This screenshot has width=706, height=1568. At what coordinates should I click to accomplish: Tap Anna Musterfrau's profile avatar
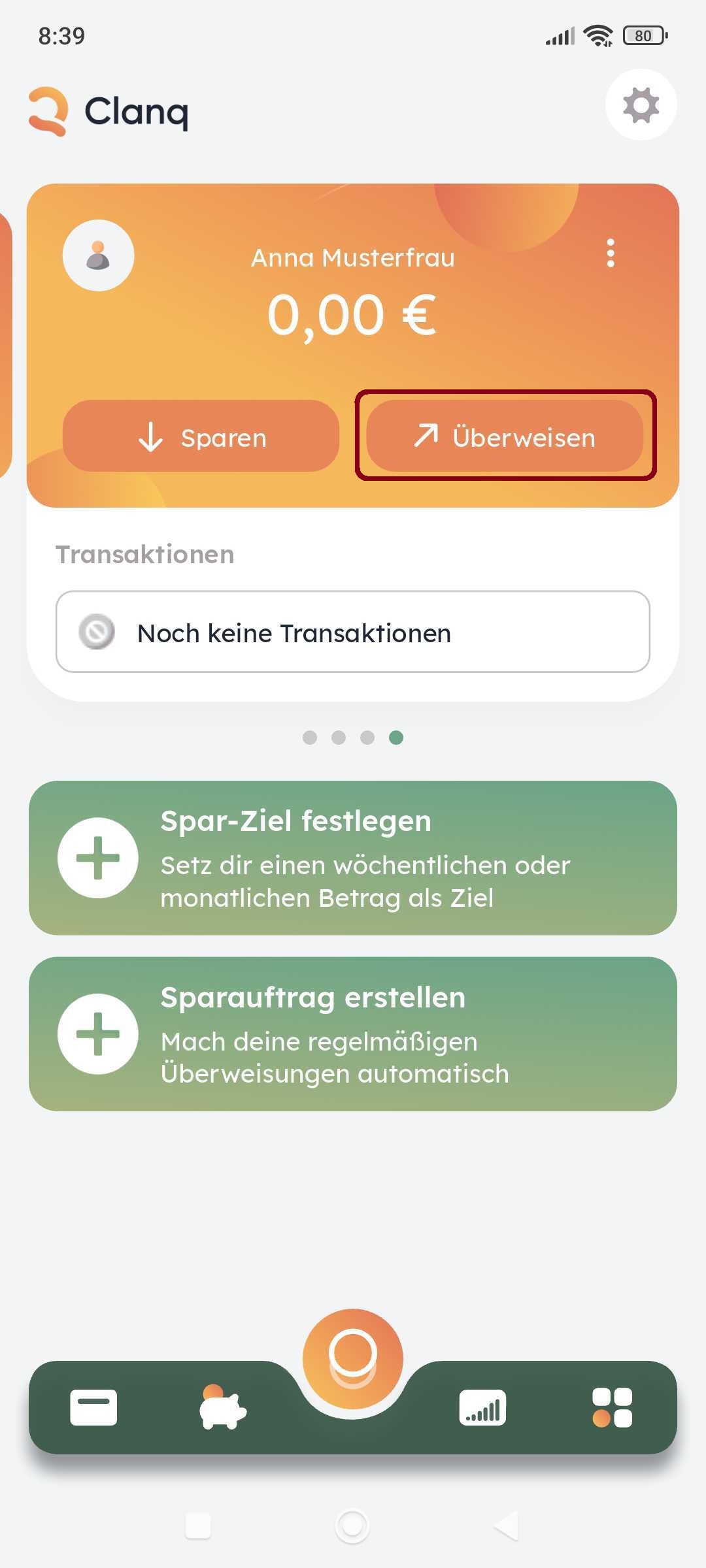click(98, 255)
